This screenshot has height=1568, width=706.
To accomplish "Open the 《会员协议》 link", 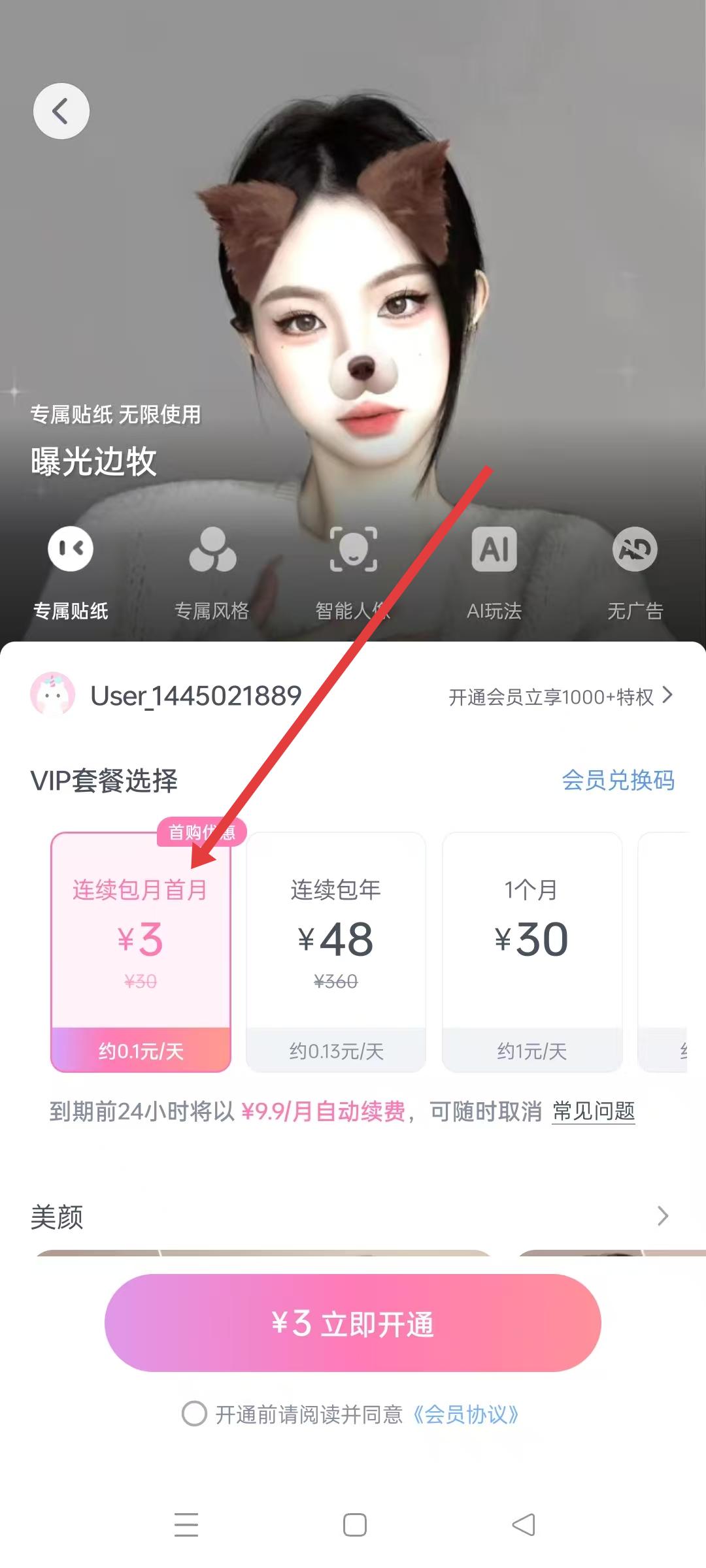I will [466, 1414].
